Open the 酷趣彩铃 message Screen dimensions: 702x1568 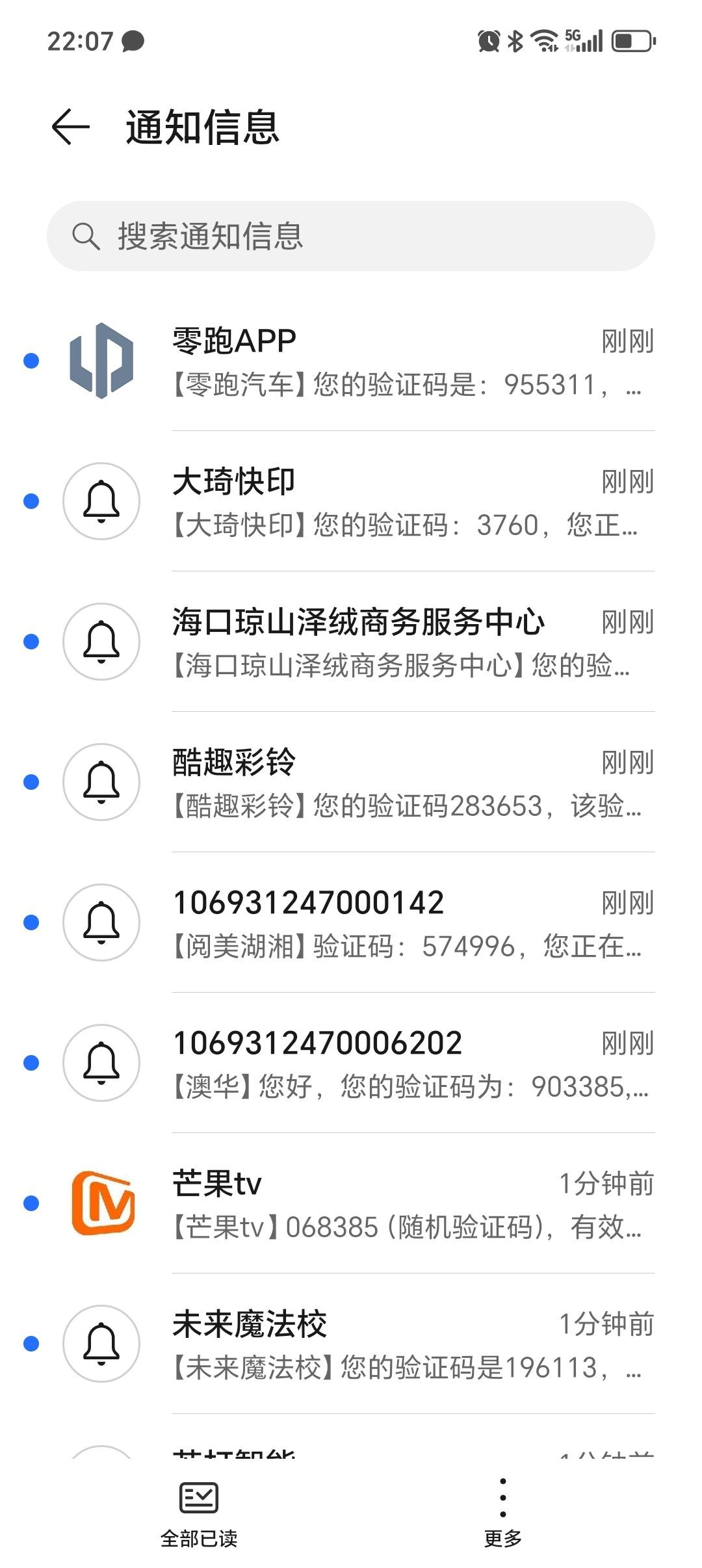click(351, 782)
